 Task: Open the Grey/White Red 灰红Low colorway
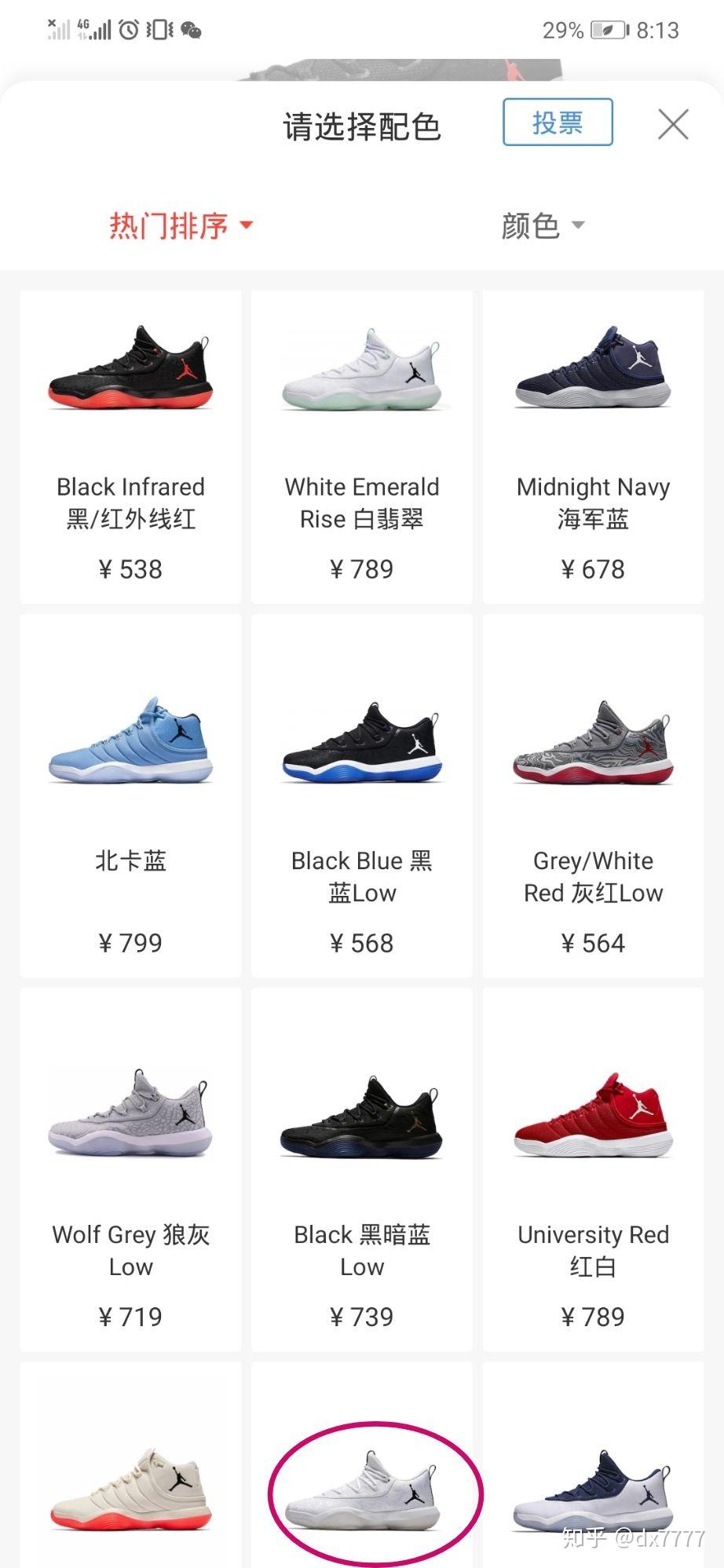(x=593, y=795)
